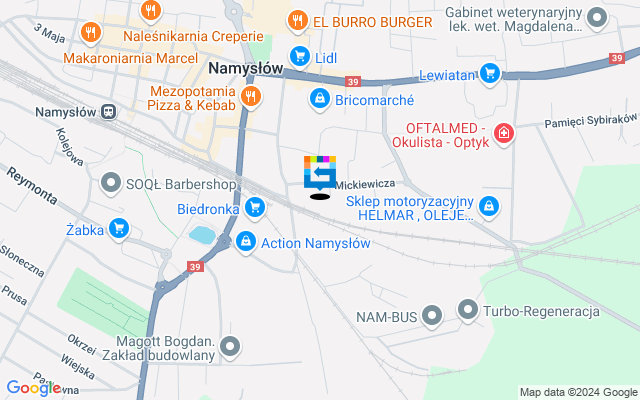
Task: Select the Bricomarché shop pin
Action: pyautogui.click(x=319, y=98)
